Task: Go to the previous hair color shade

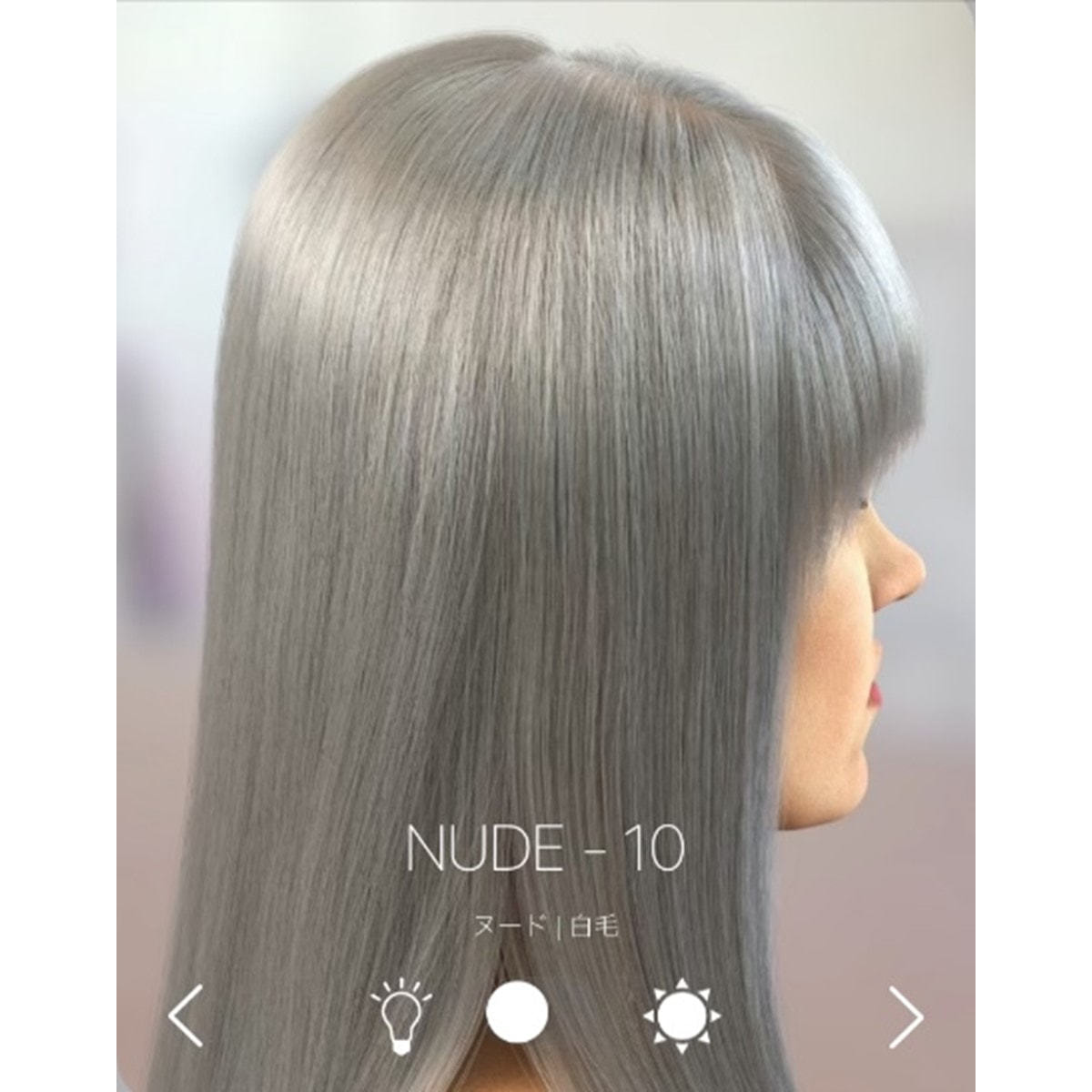Action: point(186,1016)
